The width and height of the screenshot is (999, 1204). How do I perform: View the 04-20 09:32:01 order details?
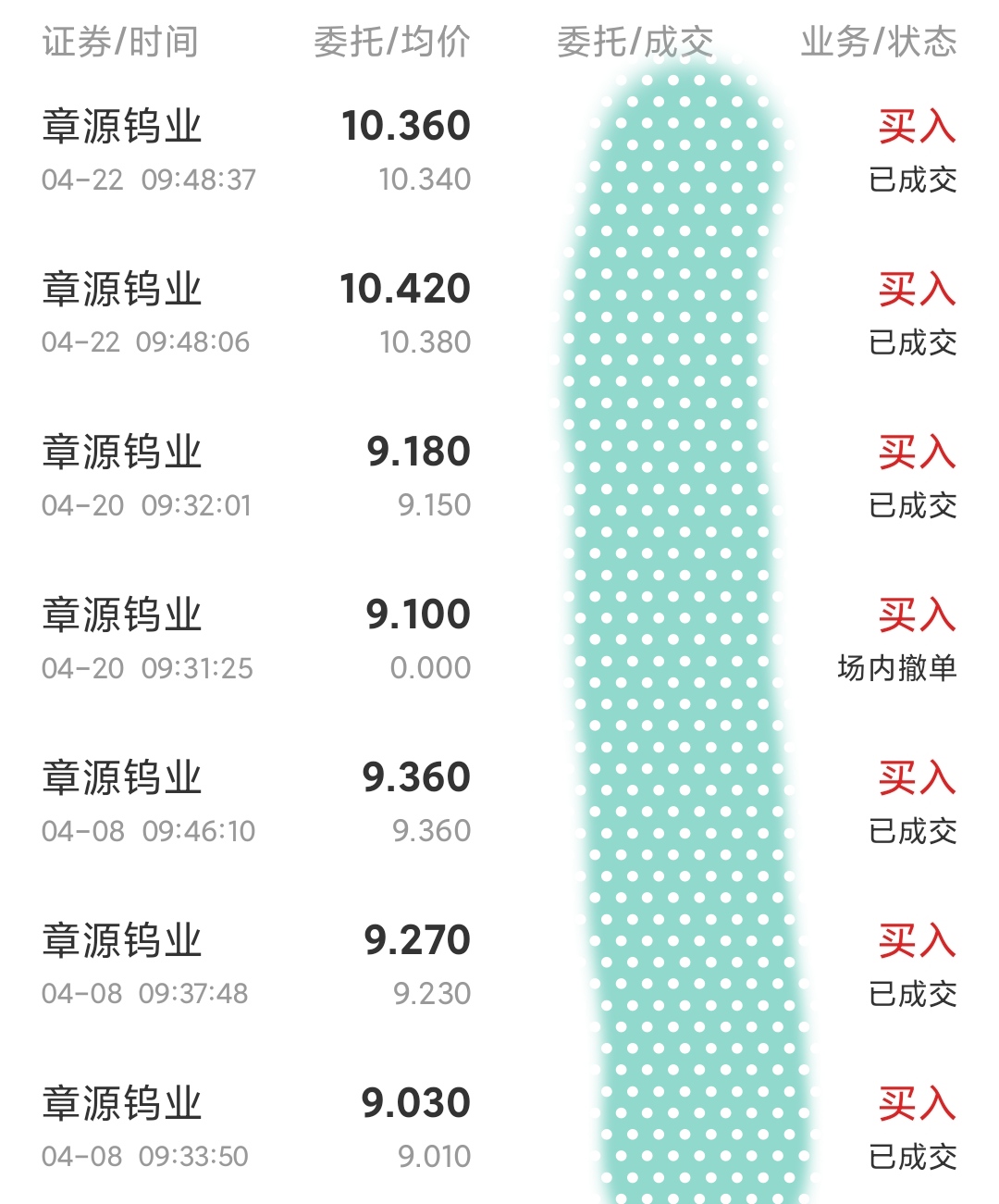pos(499,478)
